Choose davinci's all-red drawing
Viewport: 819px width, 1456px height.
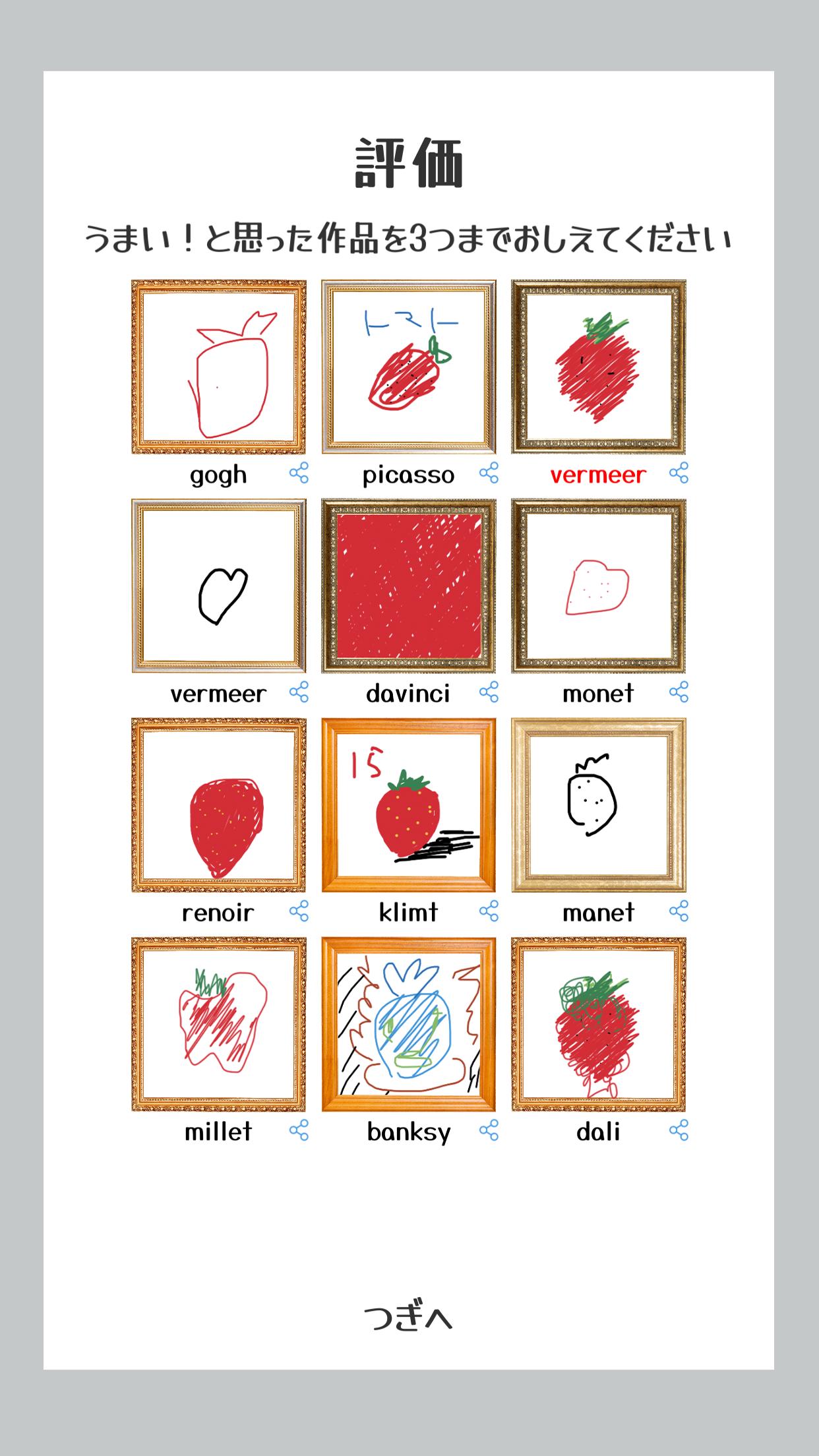pyautogui.click(x=408, y=586)
